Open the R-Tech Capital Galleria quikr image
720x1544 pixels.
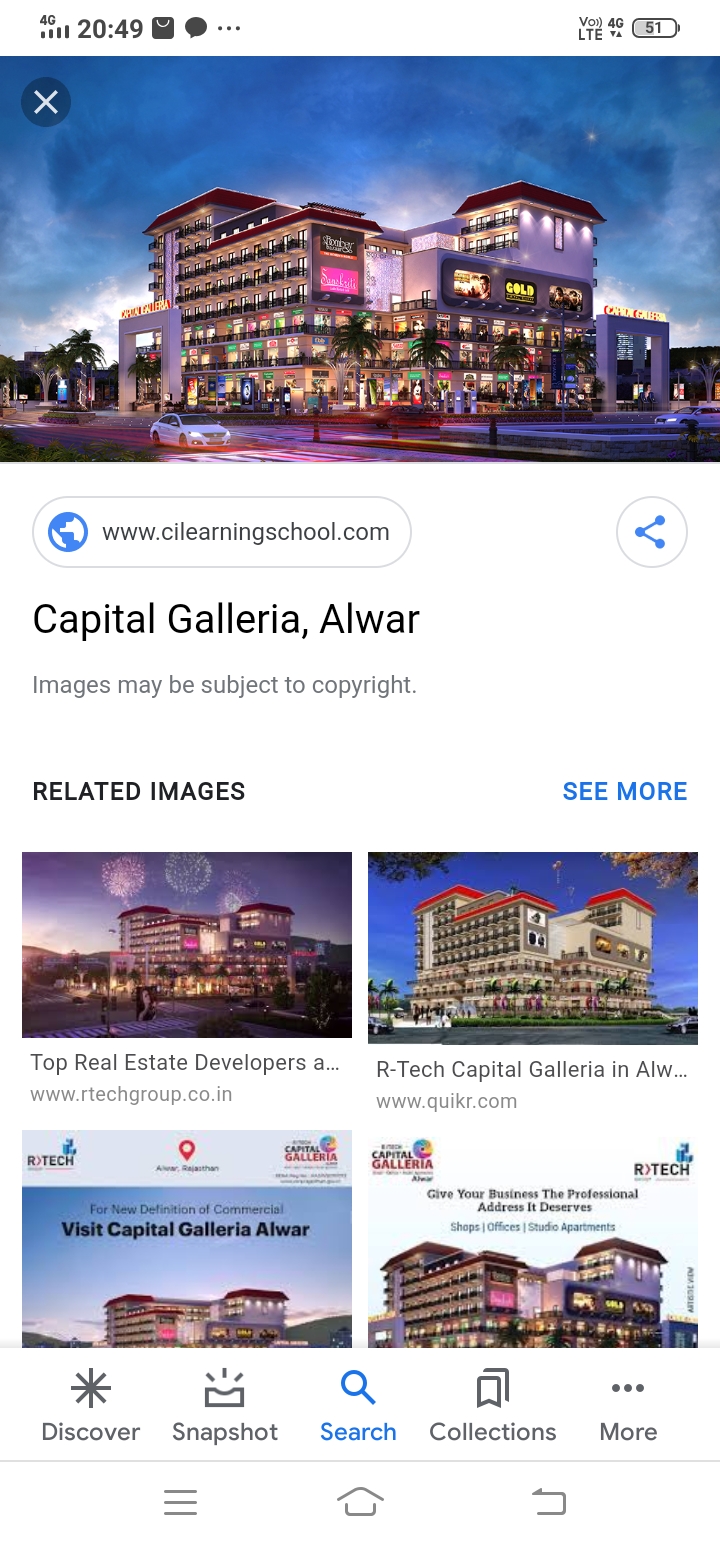point(533,948)
